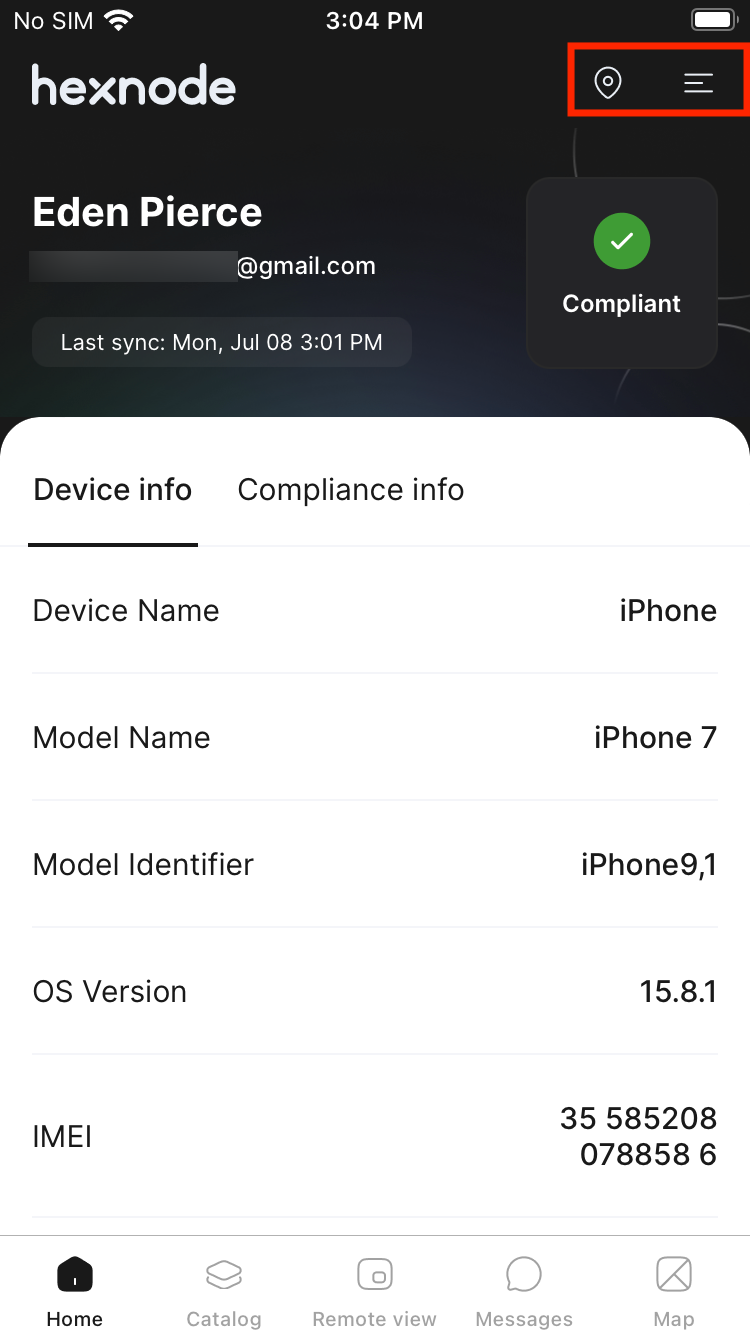Open the Remote view tab
Image resolution: width=750 pixels, height=1334 pixels.
click(x=375, y=1293)
